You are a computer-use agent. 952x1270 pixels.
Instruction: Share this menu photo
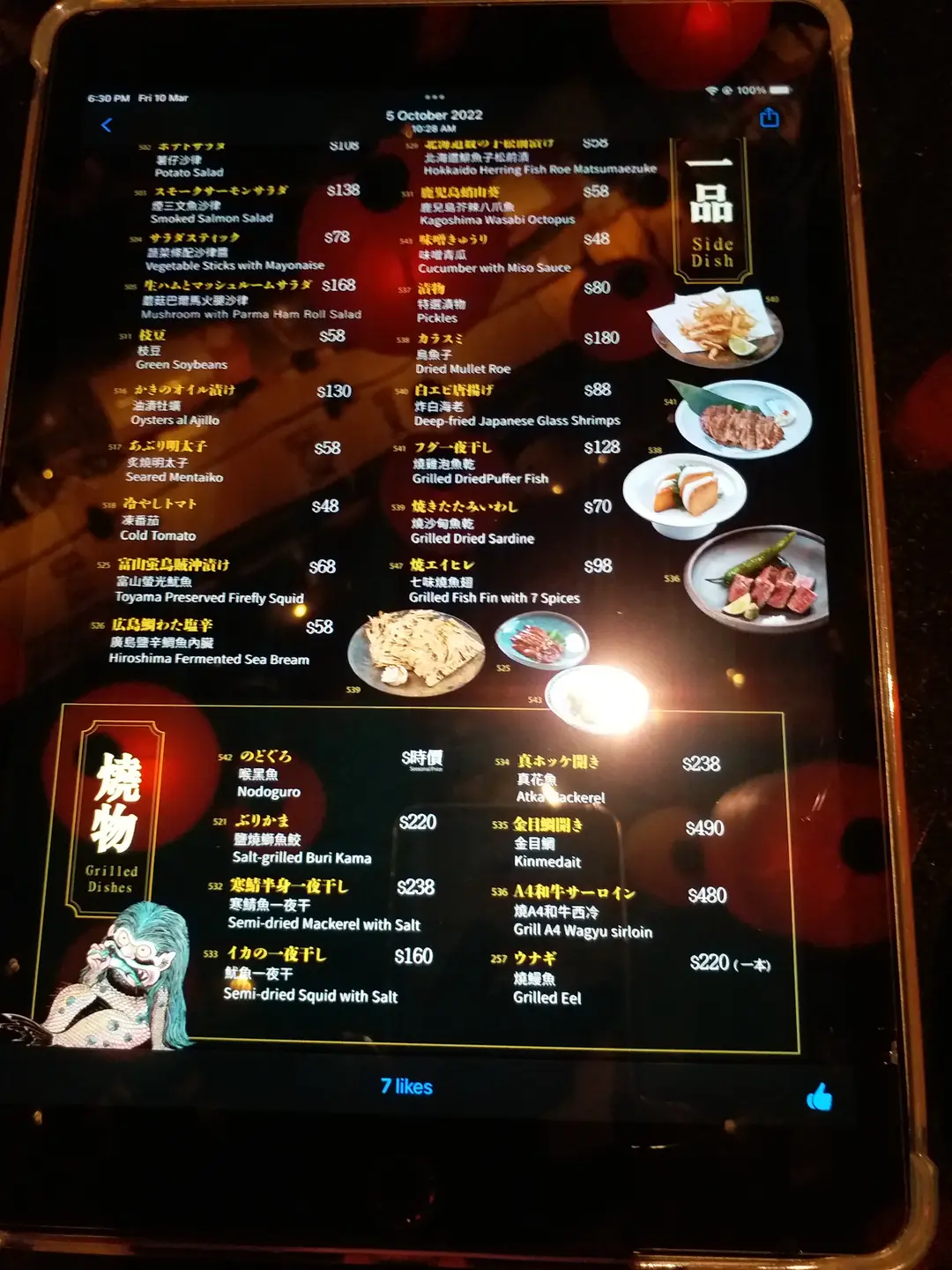[x=770, y=117]
